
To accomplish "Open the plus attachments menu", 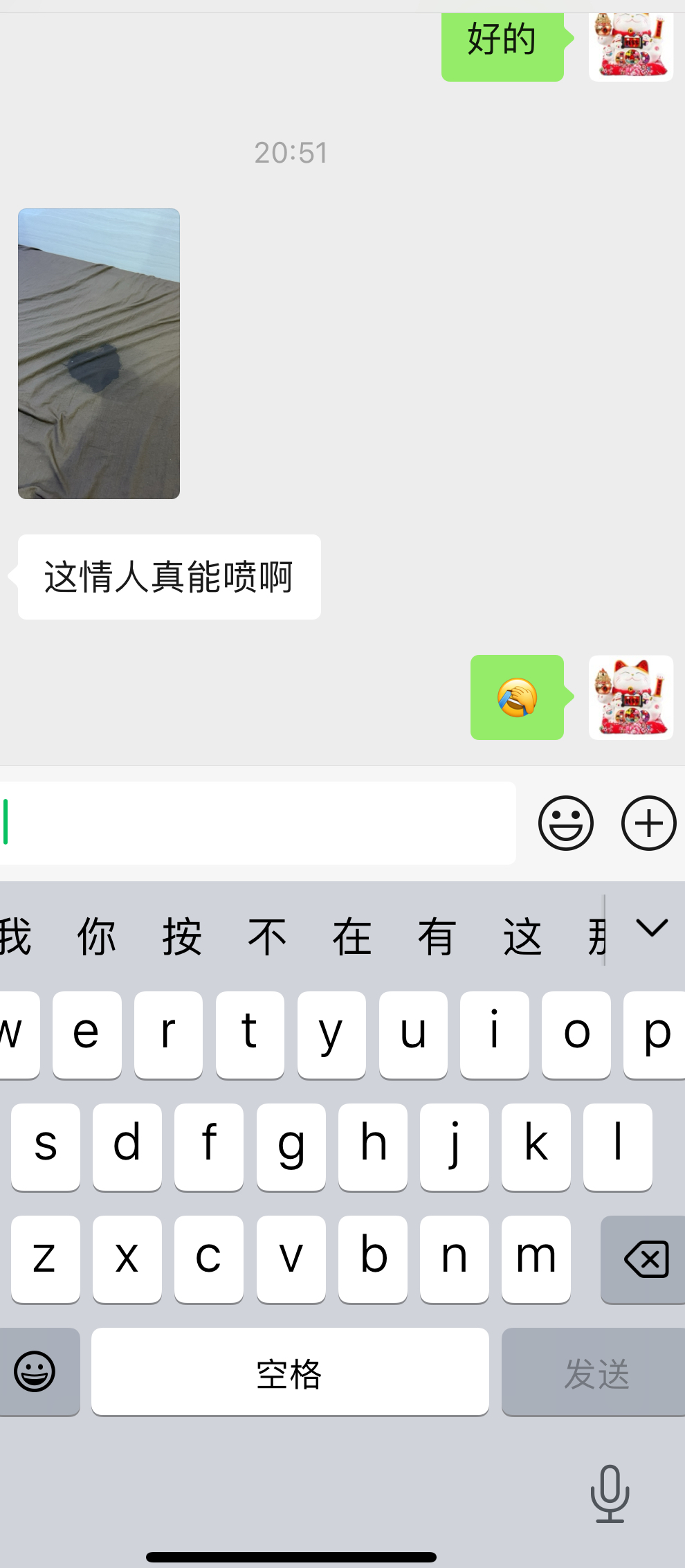I will (648, 822).
